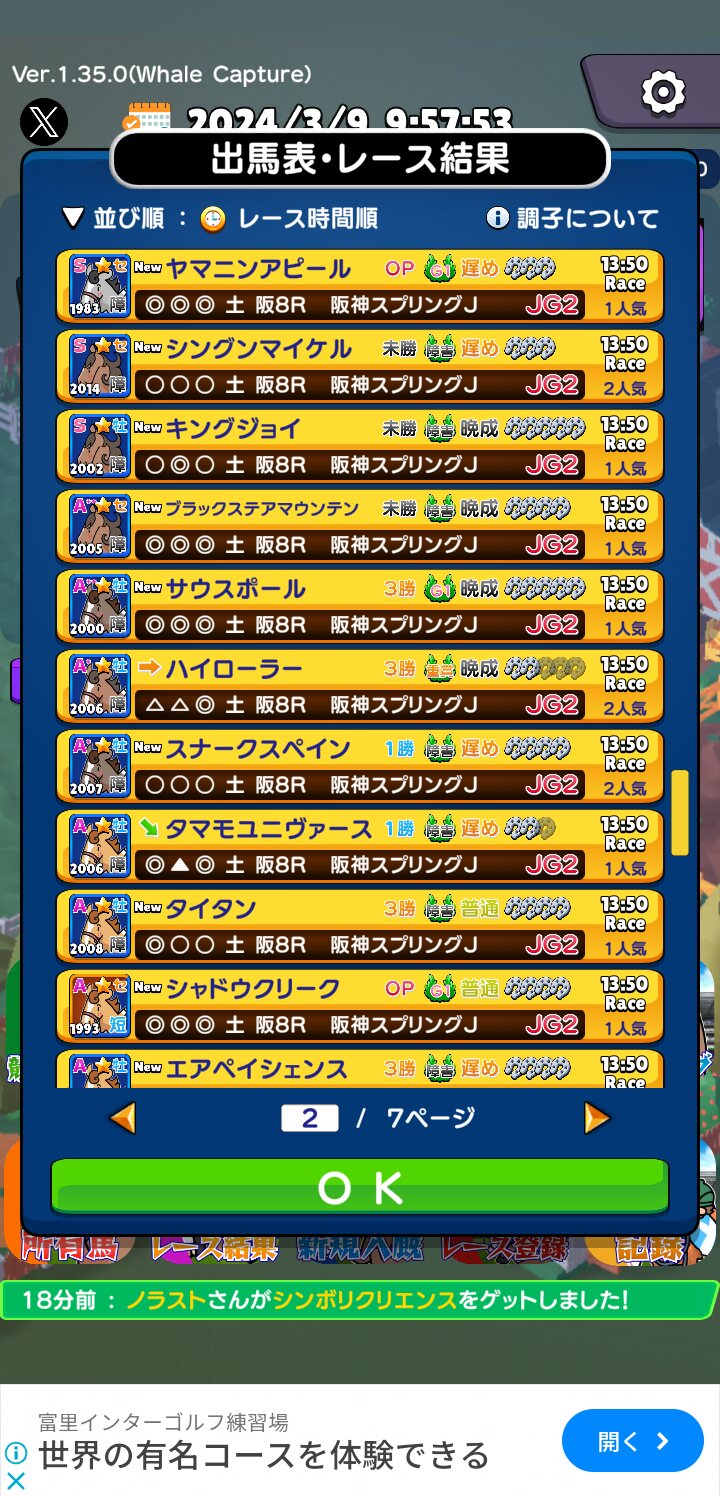
Task: Open ブラックステアマウンテン entry
Action: (360, 525)
